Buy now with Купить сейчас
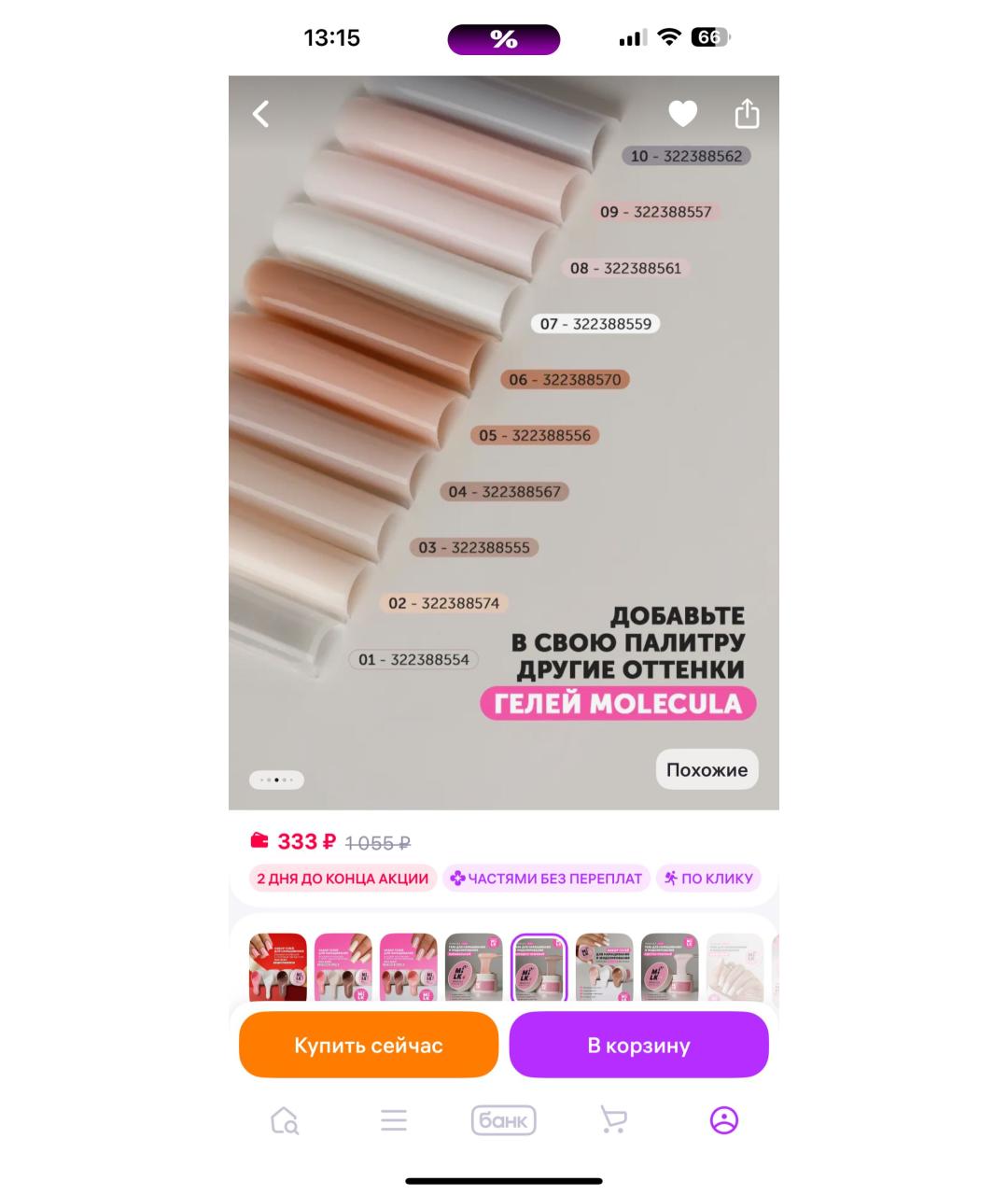This screenshot has width=1008, height=1195. tap(369, 1045)
